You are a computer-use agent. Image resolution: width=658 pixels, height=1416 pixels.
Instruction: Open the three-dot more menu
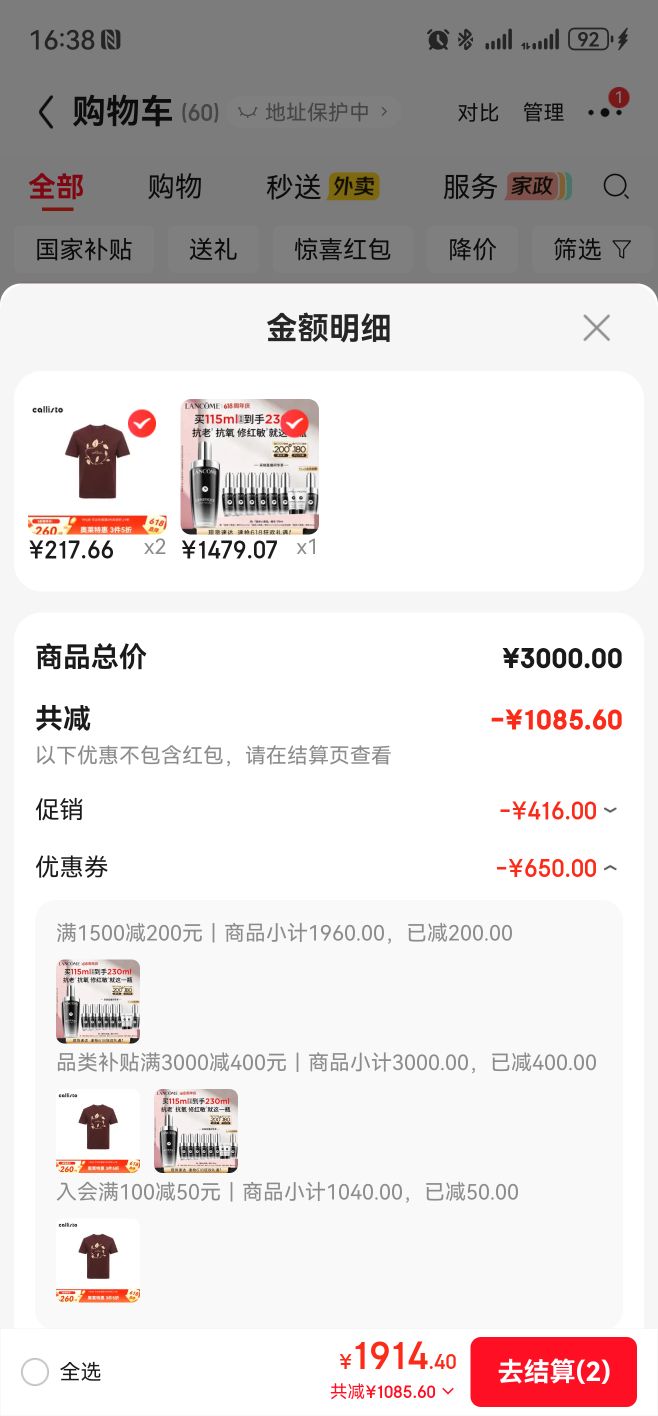(604, 112)
